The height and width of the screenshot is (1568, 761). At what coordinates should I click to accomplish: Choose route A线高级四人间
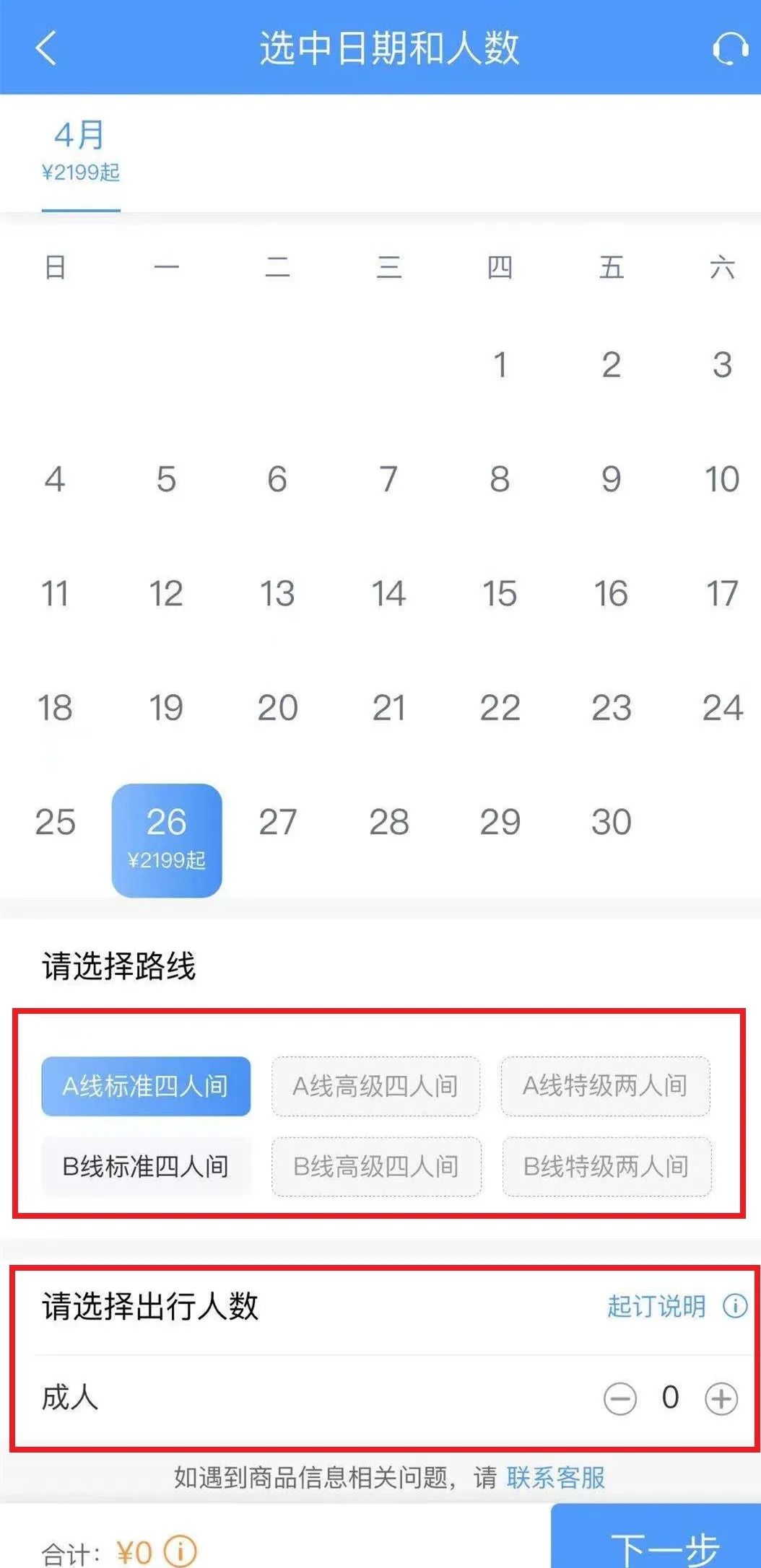[375, 1086]
